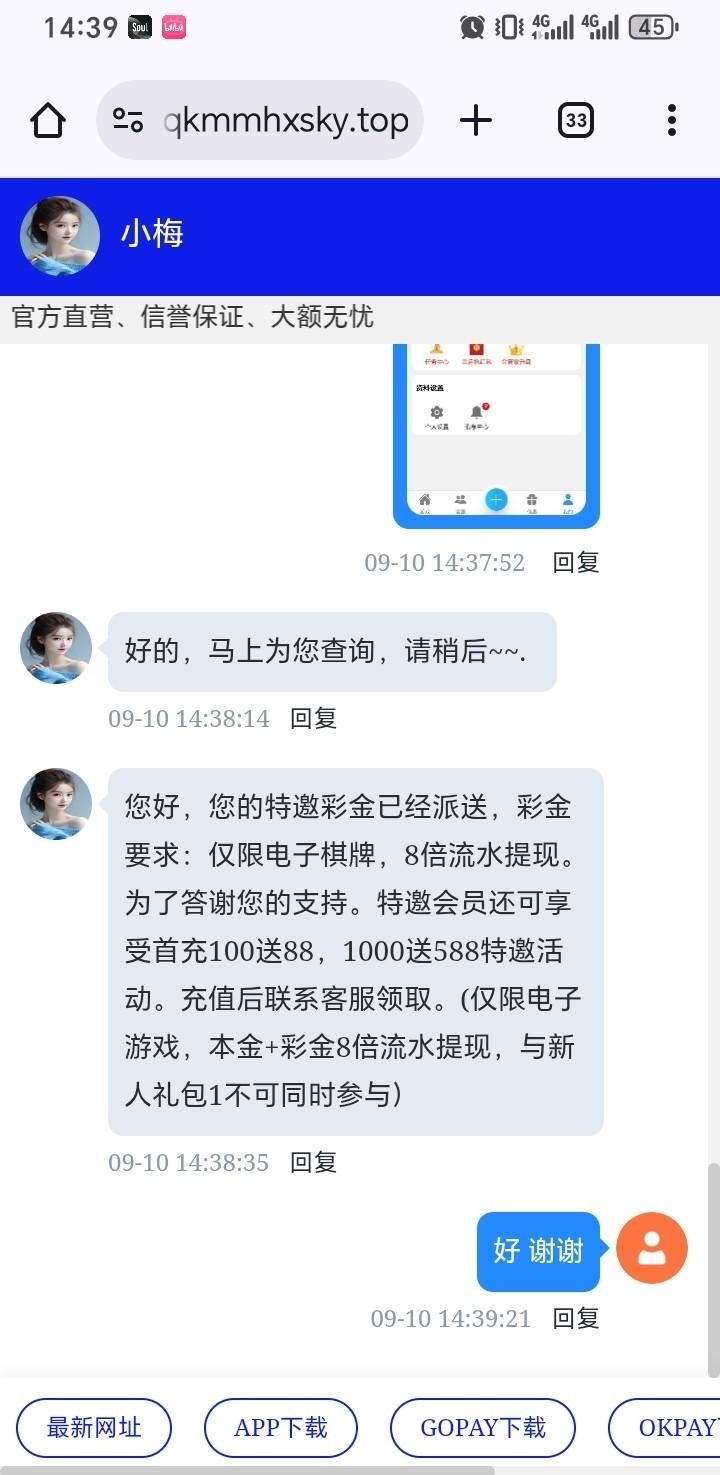This screenshot has height=1475, width=720.
Task: Tap the GOPAY下载 button
Action: [483, 1427]
